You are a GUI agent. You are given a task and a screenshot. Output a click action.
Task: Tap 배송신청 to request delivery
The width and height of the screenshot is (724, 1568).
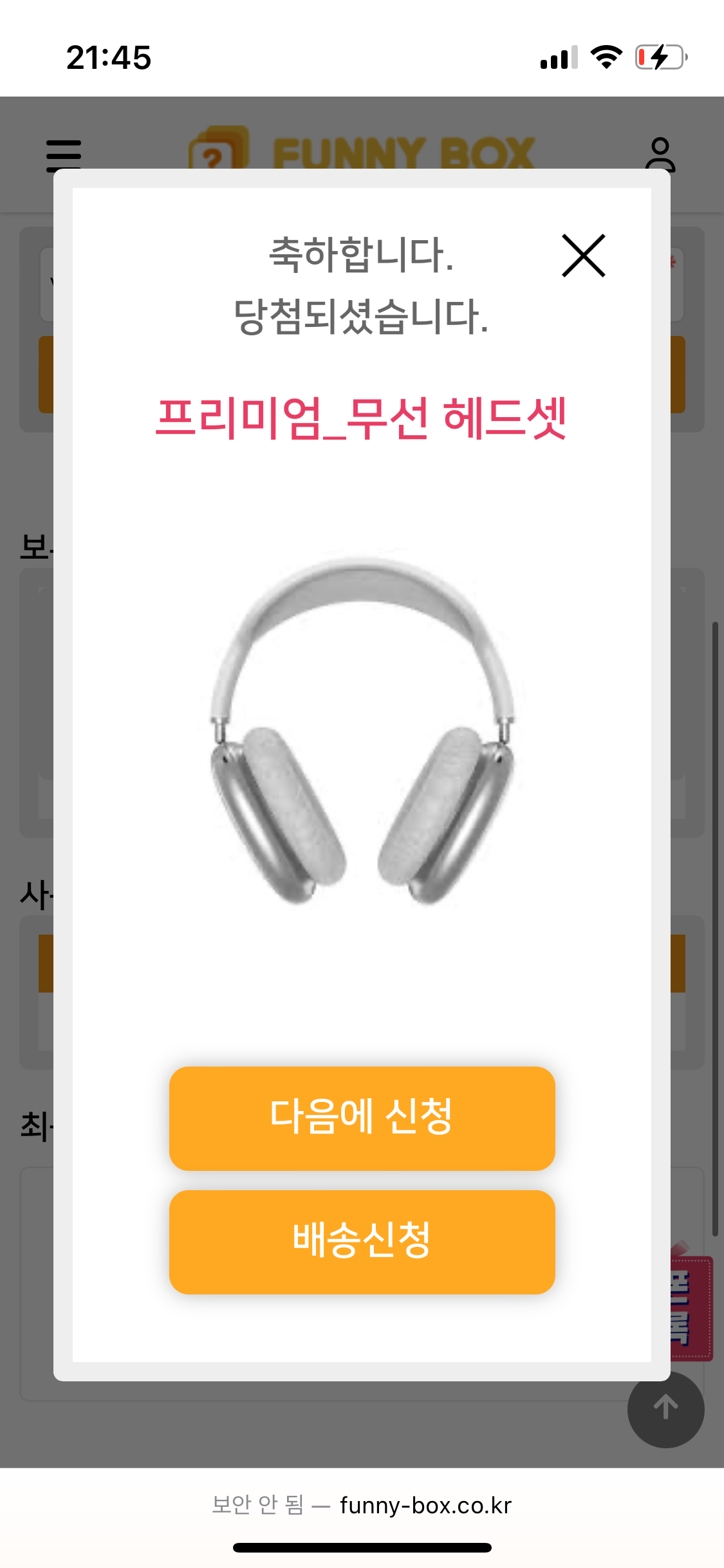[x=362, y=1242]
